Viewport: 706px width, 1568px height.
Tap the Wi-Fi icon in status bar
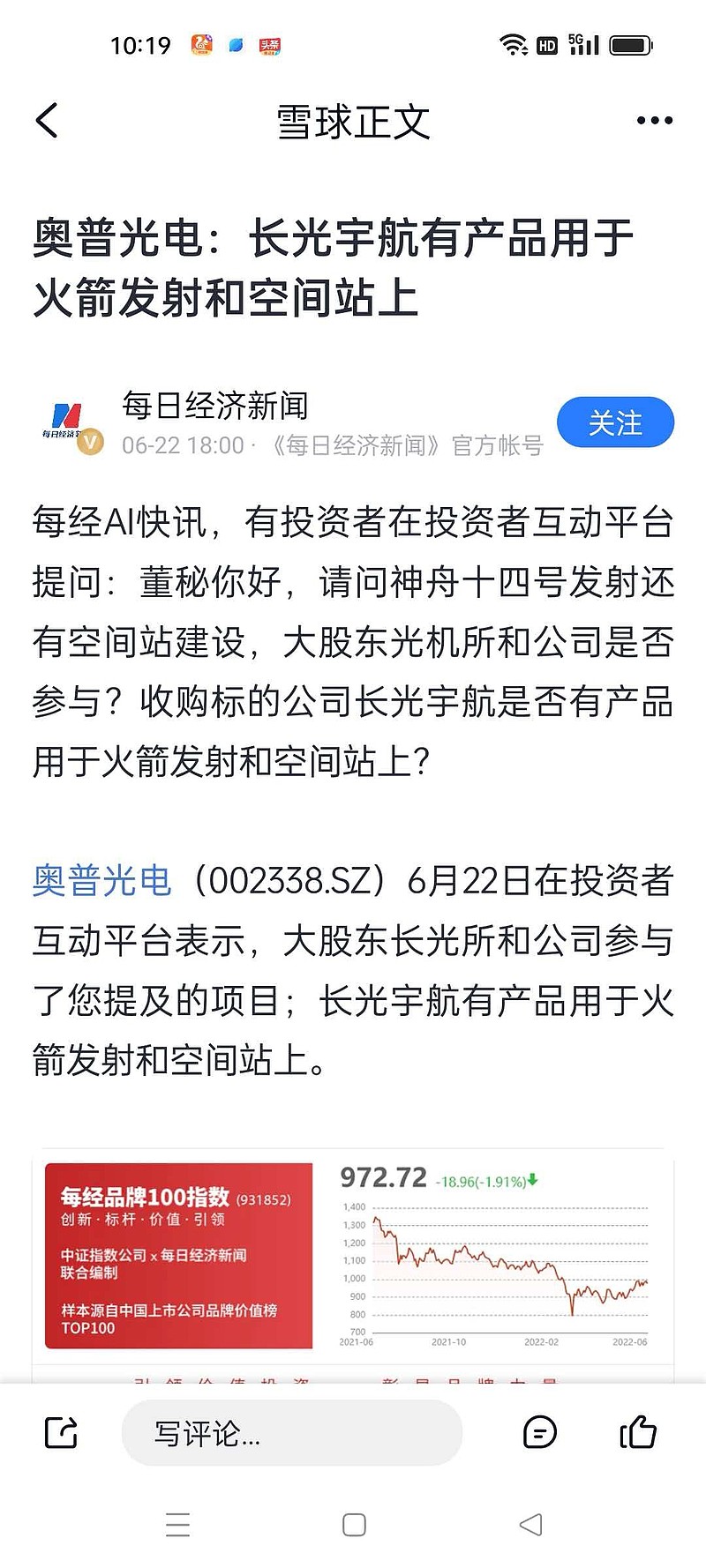(513, 43)
